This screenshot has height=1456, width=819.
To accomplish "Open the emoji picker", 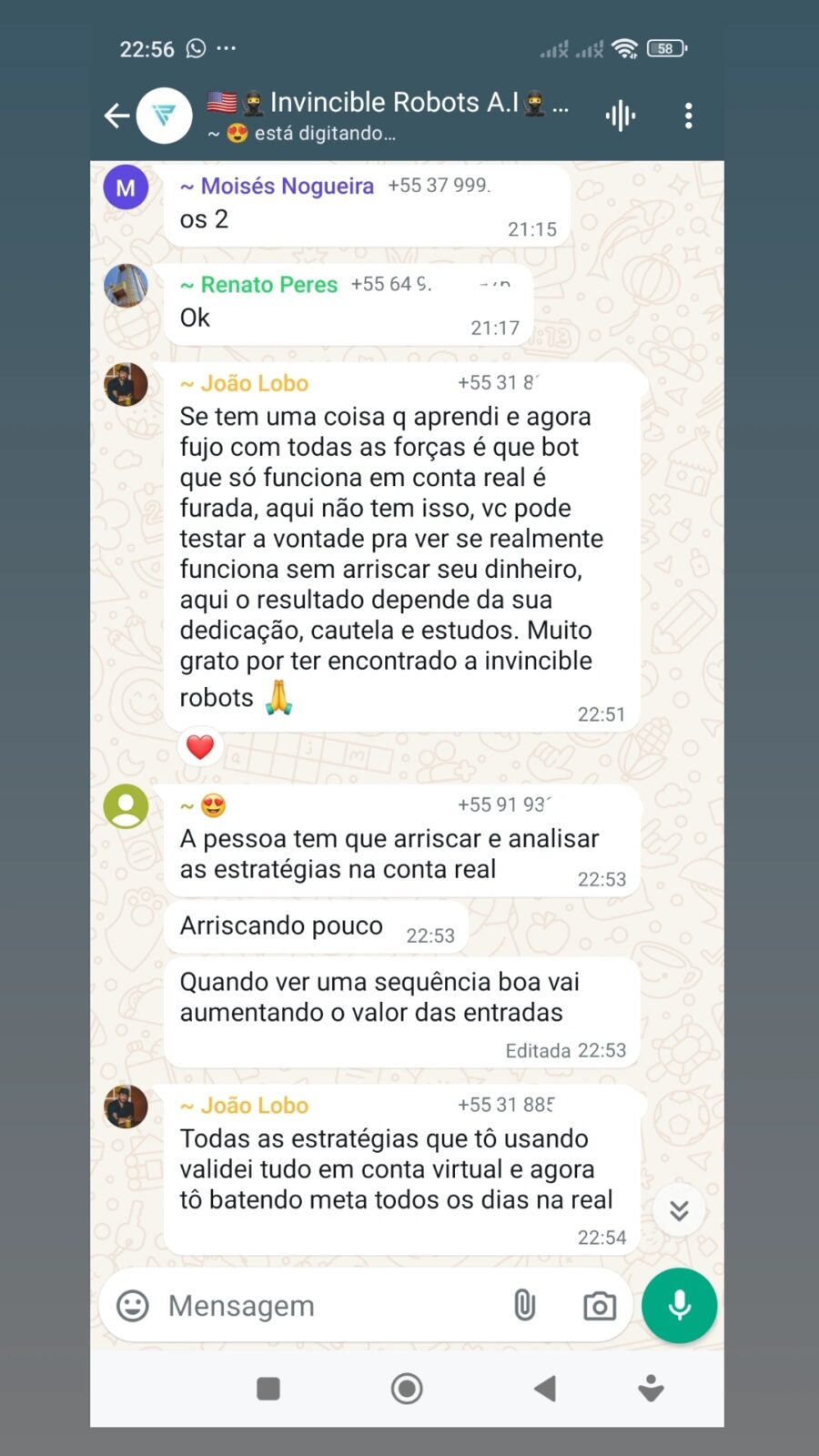I will coord(133,1306).
